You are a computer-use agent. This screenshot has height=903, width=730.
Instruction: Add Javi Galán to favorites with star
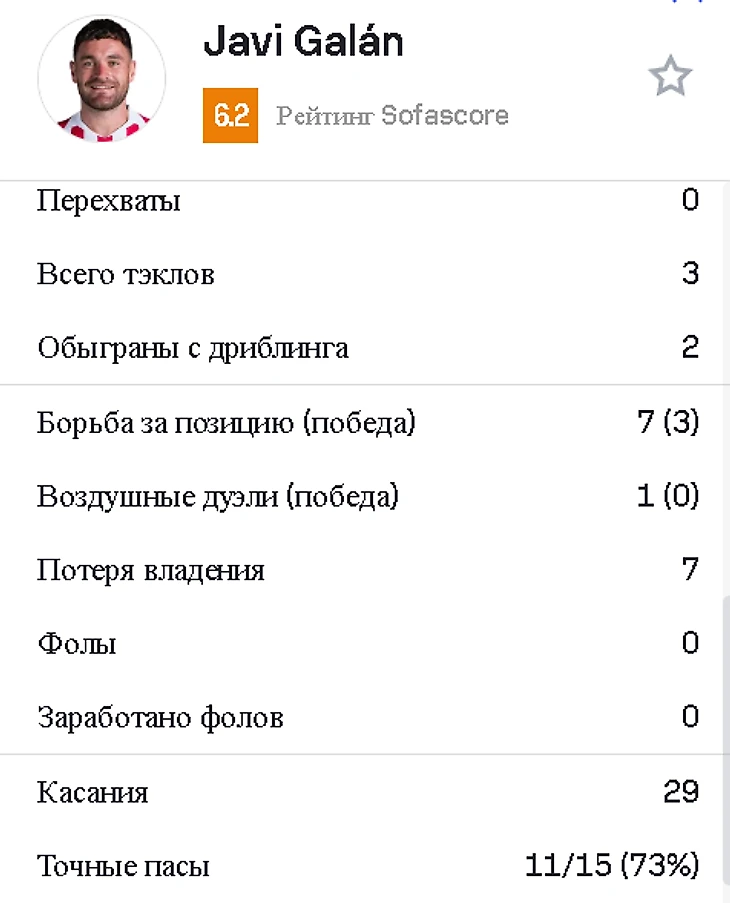pos(669,77)
